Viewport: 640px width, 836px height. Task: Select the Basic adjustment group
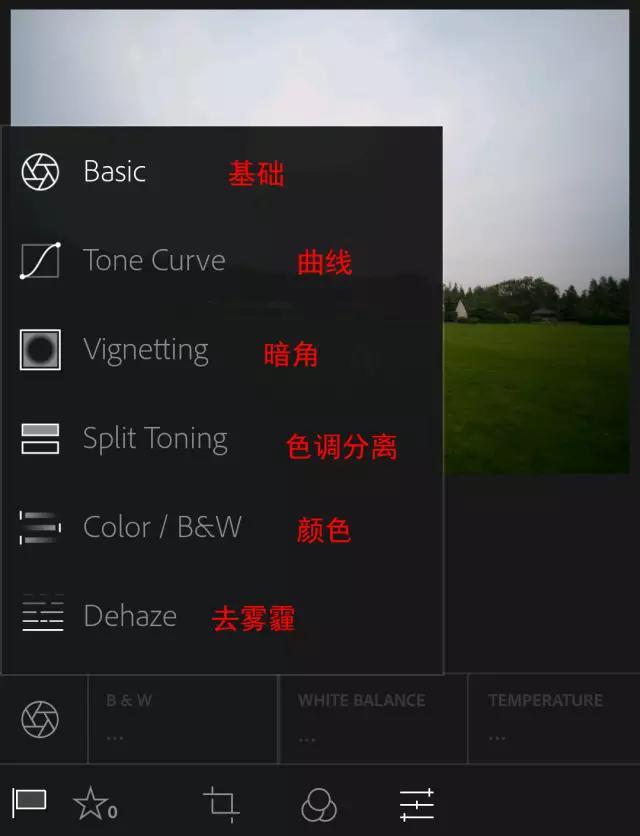(x=114, y=172)
